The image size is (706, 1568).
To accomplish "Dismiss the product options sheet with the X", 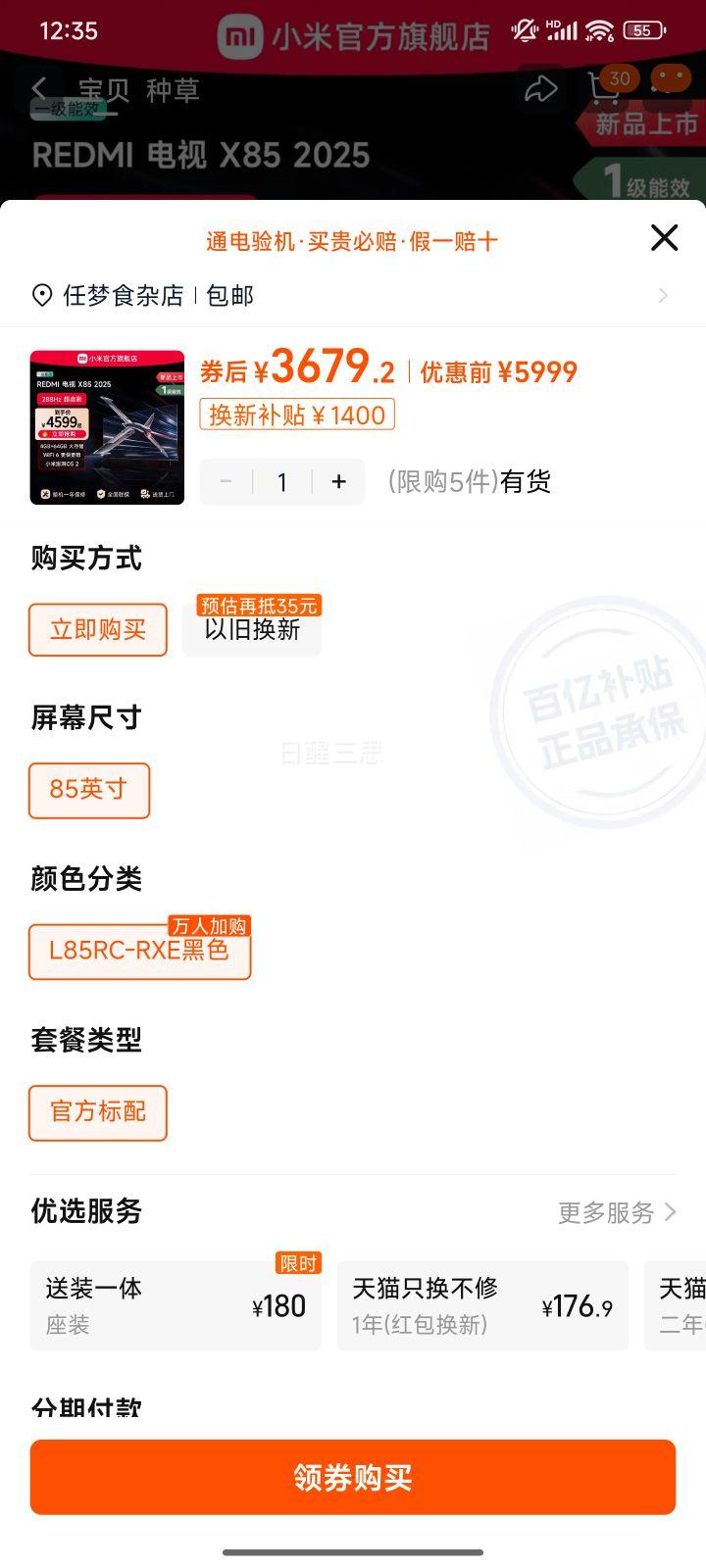I will pos(664,238).
